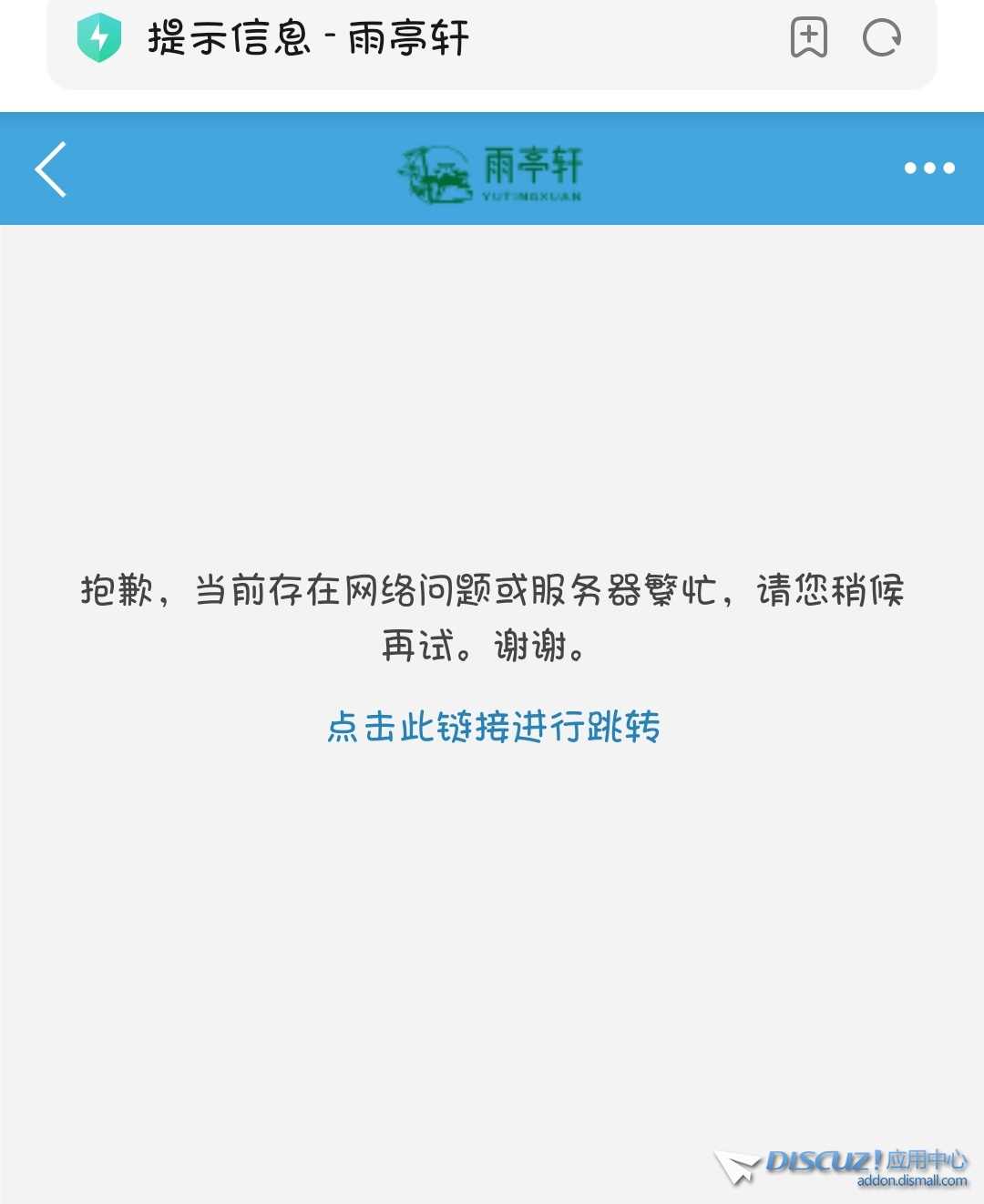984x1204 pixels.
Task: Reload the page with the refresh icon
Action: [881, 38]
